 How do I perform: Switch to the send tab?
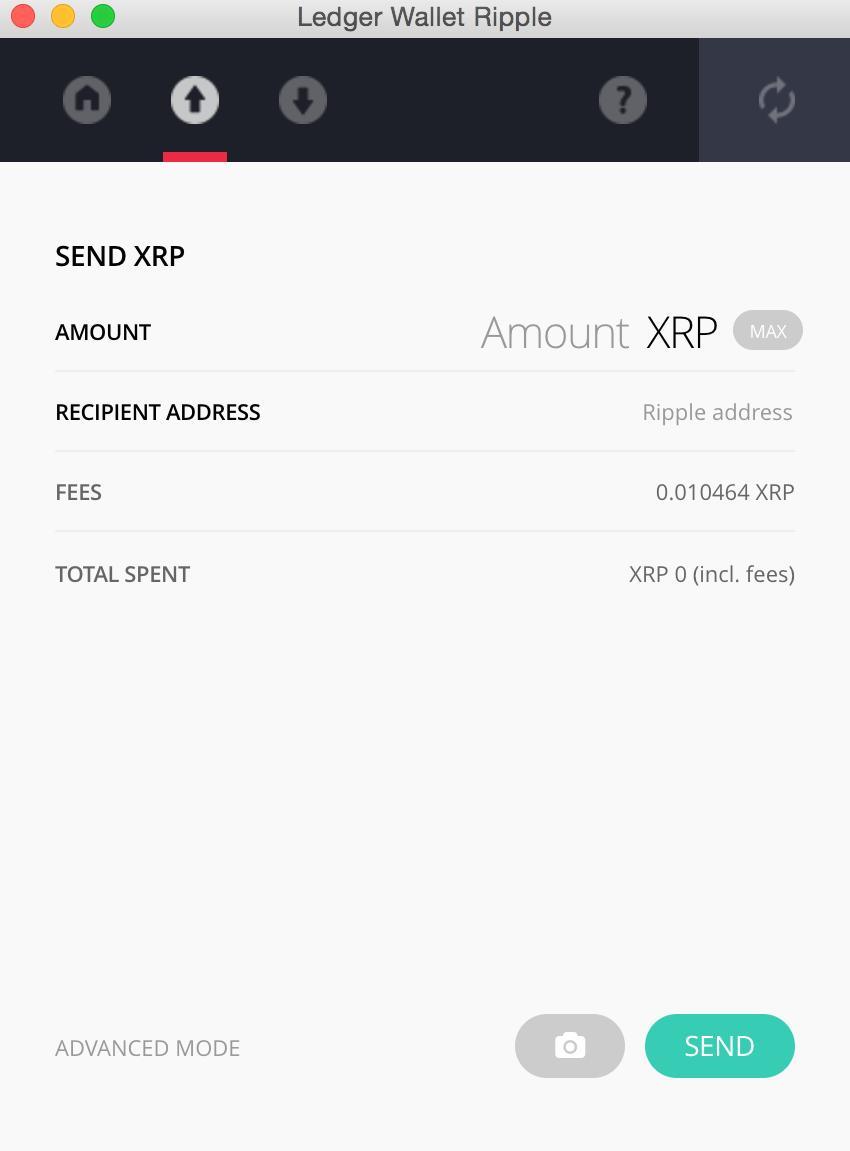pos(195,100)
